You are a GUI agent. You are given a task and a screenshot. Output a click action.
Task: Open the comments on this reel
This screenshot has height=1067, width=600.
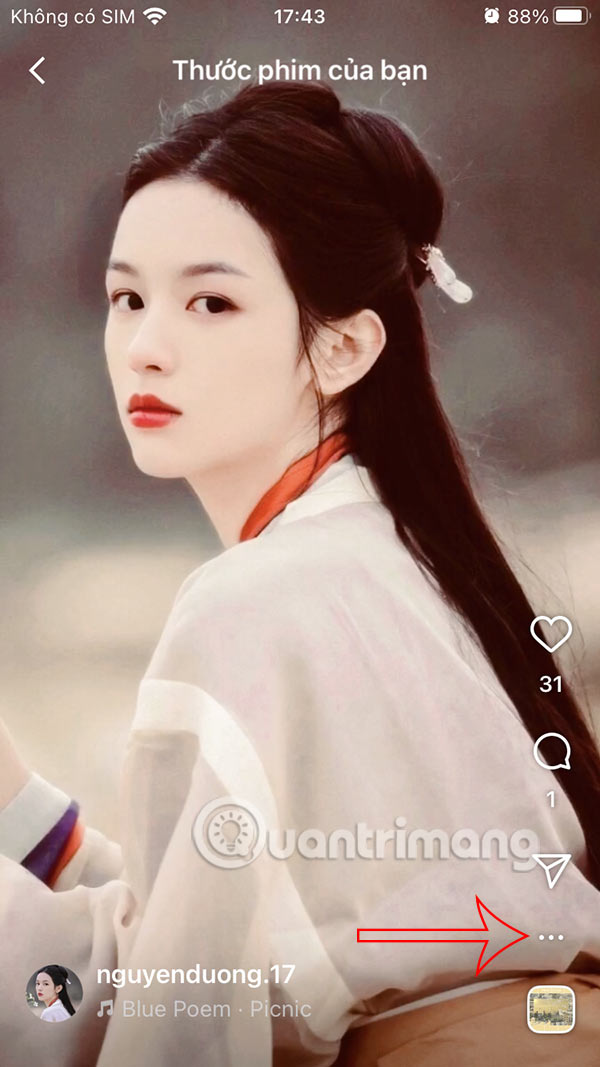click(551, 752)
